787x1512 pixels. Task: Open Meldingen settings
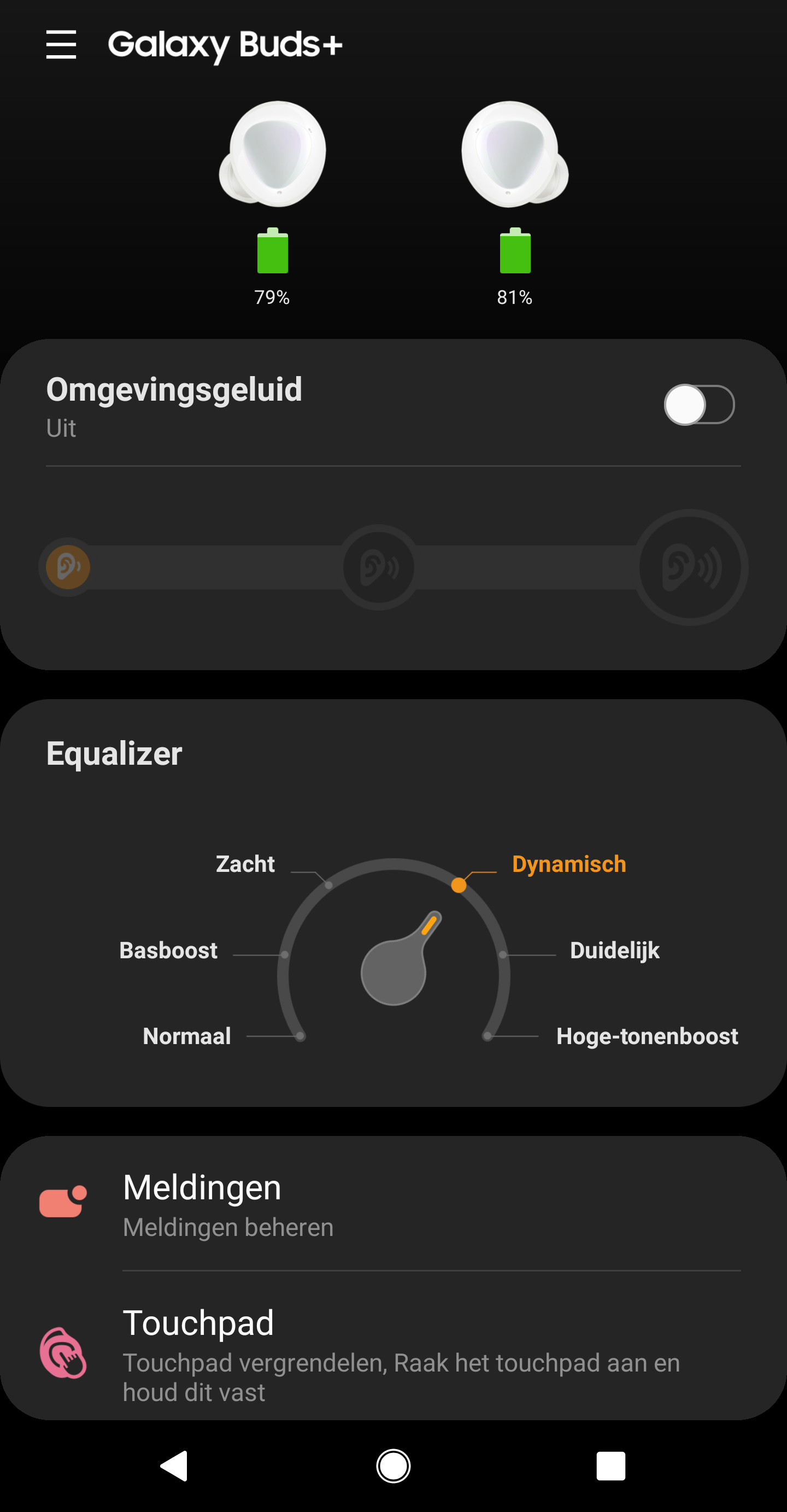point(393,1204)
